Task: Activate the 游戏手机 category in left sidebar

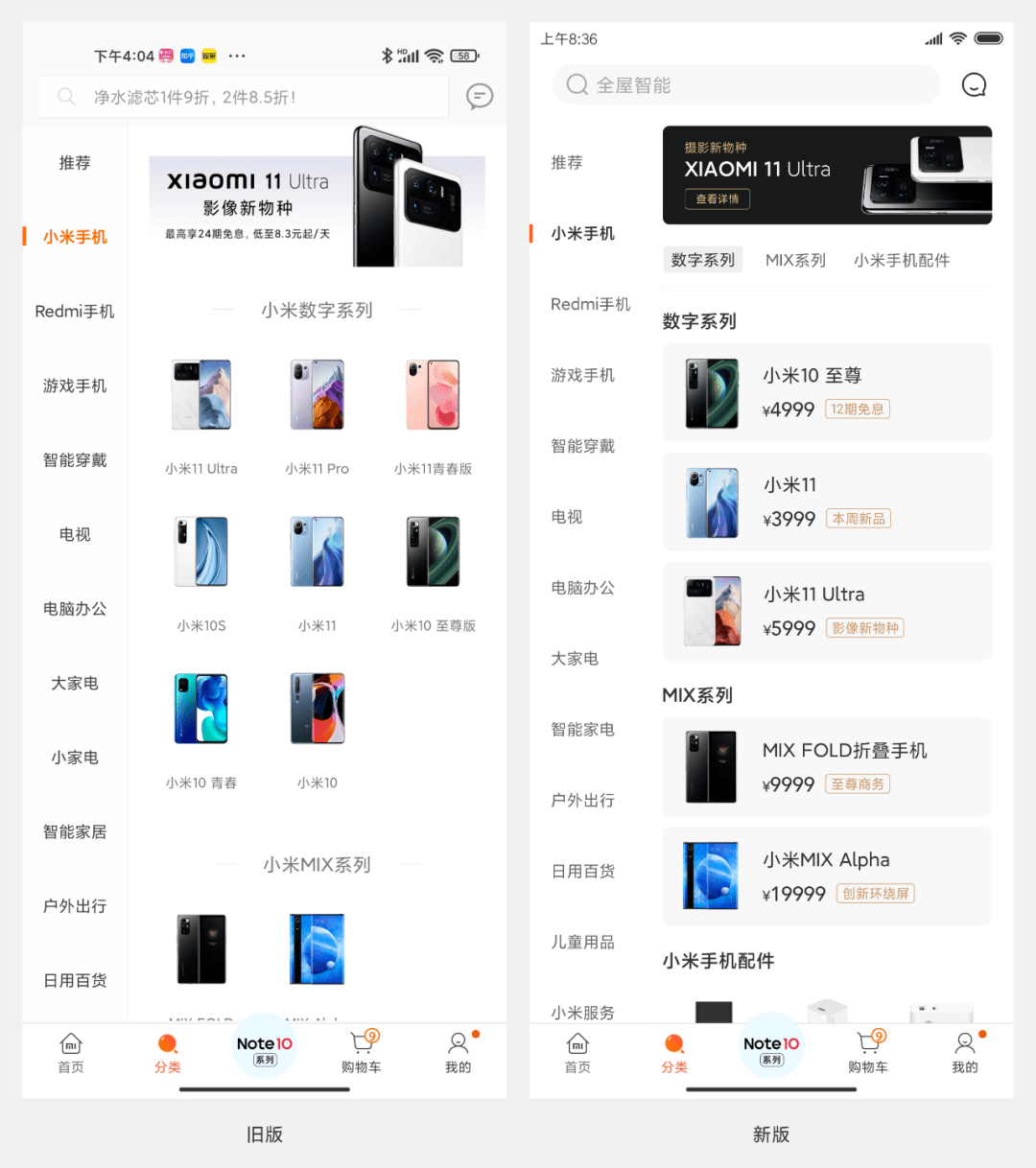Action: click(582, 375)
